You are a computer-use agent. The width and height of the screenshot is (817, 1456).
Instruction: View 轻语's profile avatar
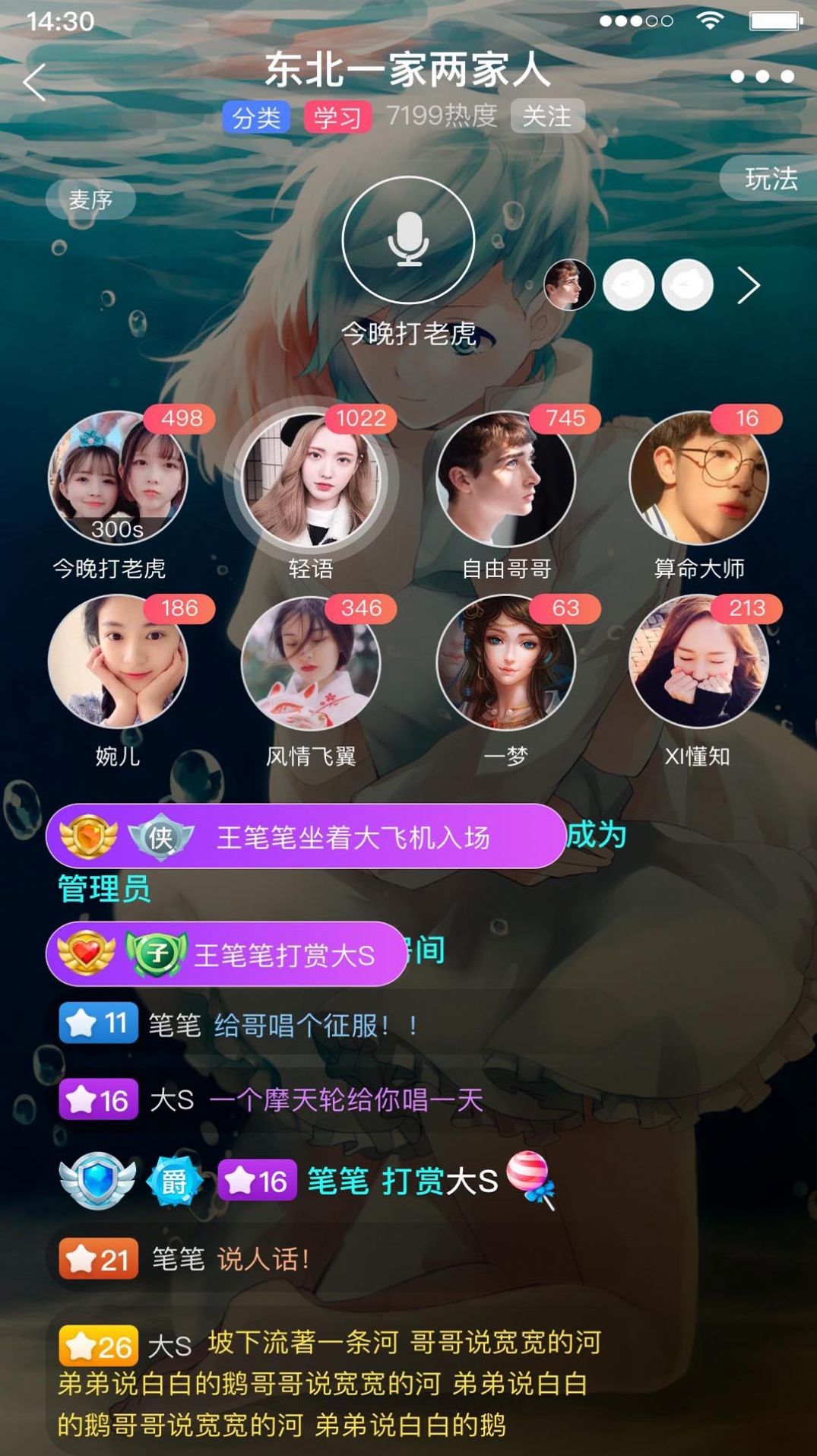click(x=311, y=480)
